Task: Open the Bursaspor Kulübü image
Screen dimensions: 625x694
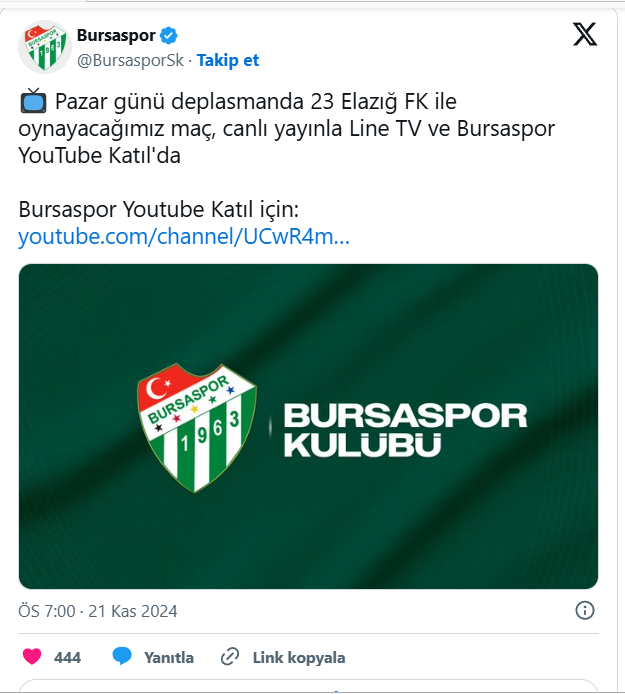Action: (x=308, y=425)
